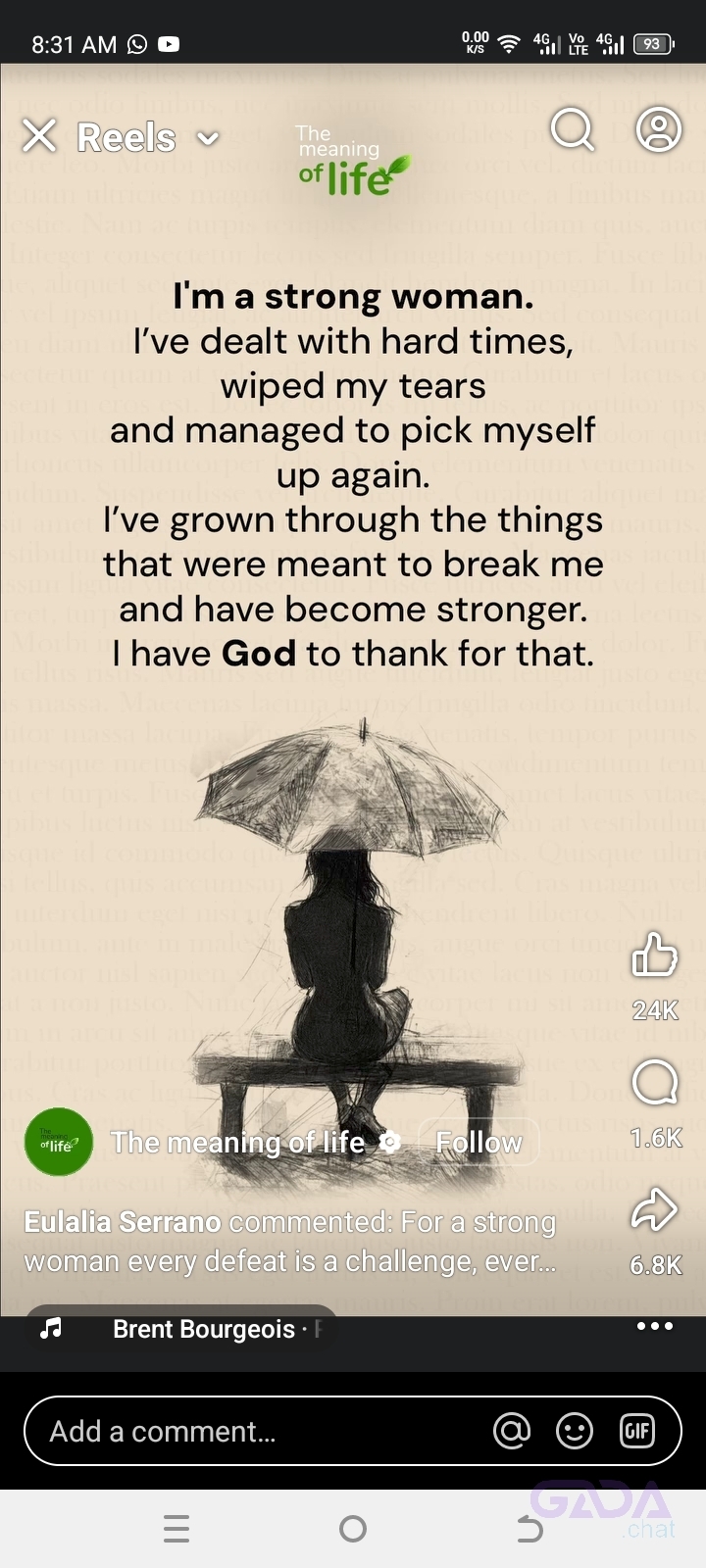Open the search icon
Viewport: 706px width, 1568px height.
573,128
